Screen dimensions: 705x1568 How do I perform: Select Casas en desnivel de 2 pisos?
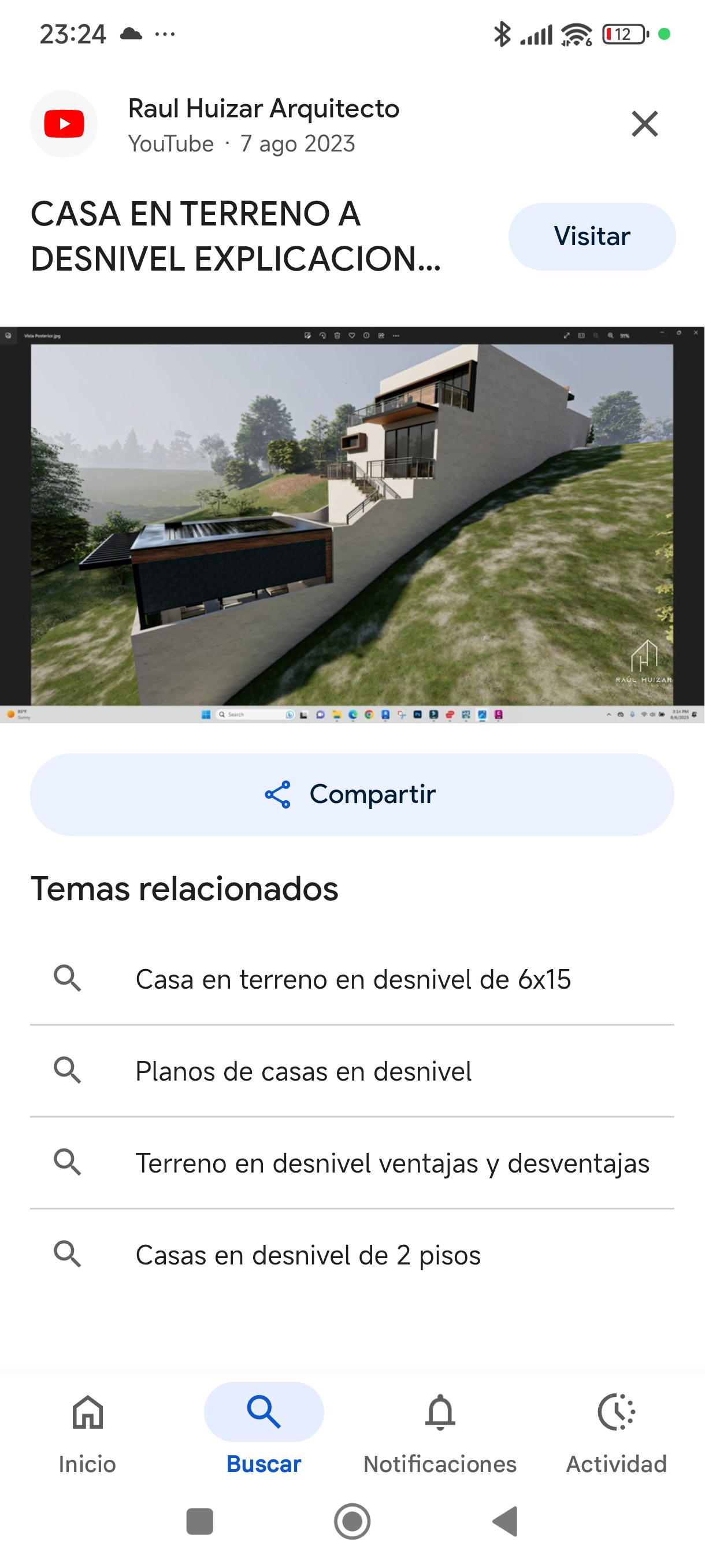tap(352, 1255)
